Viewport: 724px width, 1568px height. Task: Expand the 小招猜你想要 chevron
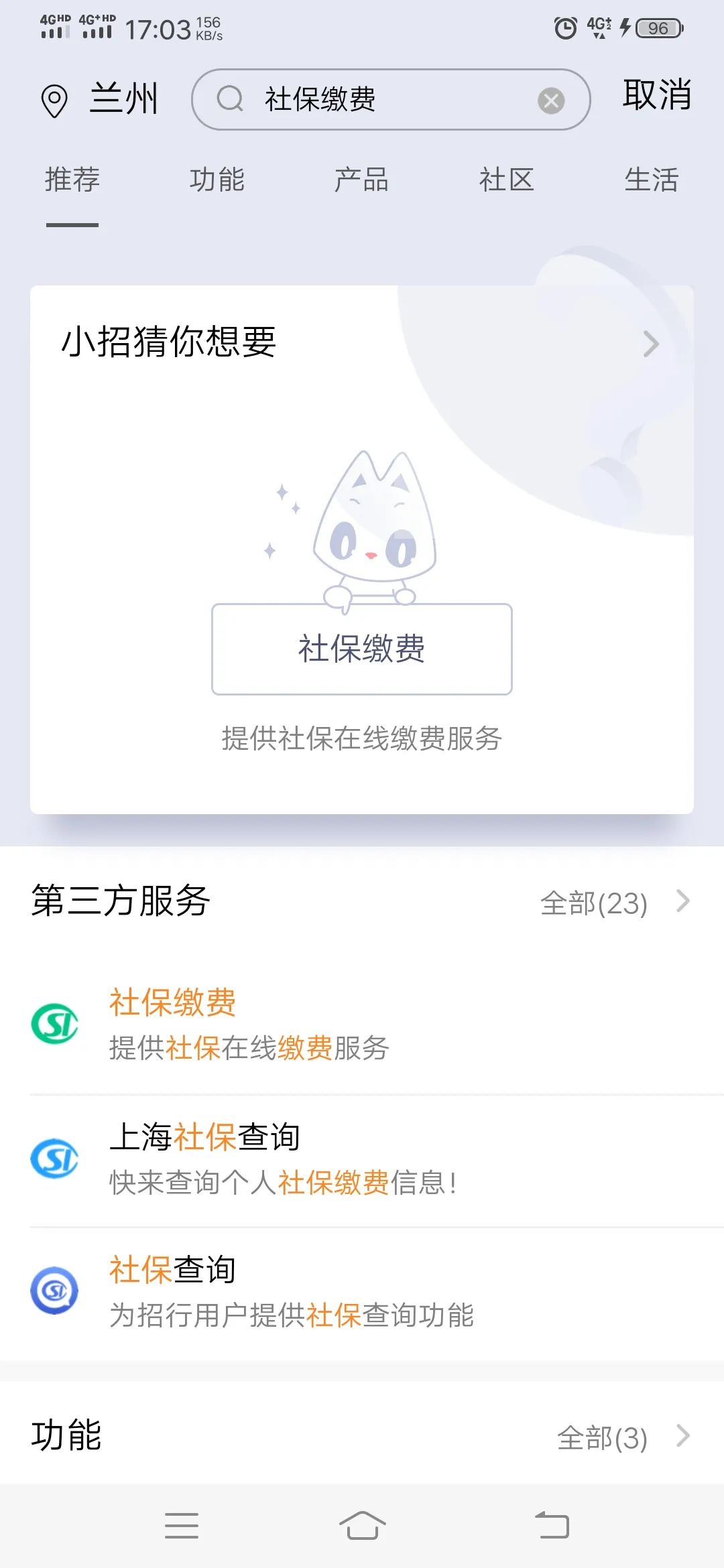(x=650, y=344)
